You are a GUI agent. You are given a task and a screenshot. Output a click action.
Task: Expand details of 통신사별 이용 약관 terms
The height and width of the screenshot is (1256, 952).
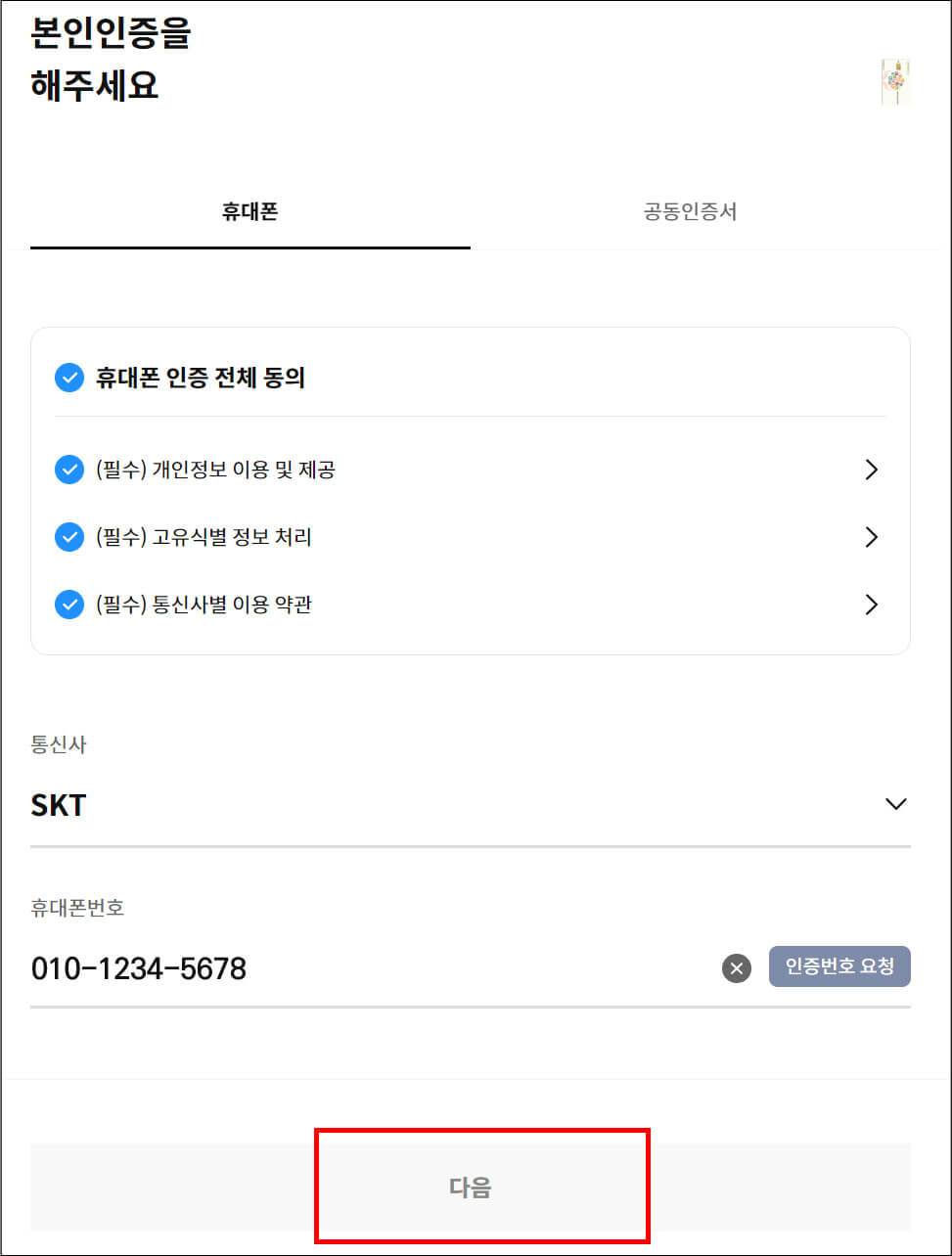(x=871, y=605)
